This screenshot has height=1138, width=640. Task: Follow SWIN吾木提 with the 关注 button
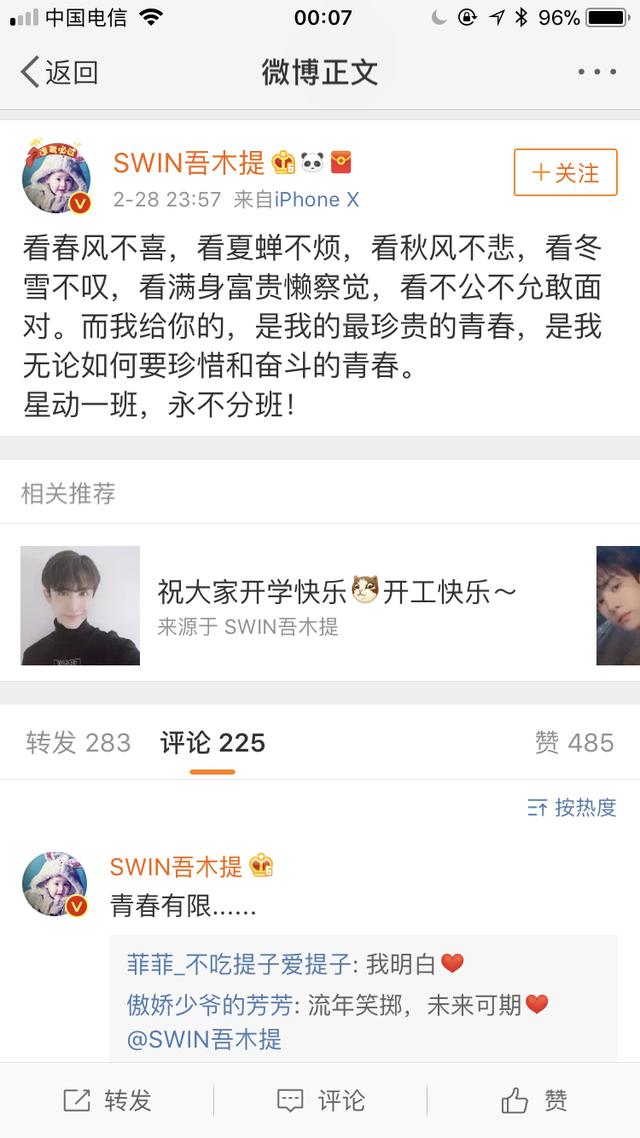pyautogui.click(x=565, y=173)
